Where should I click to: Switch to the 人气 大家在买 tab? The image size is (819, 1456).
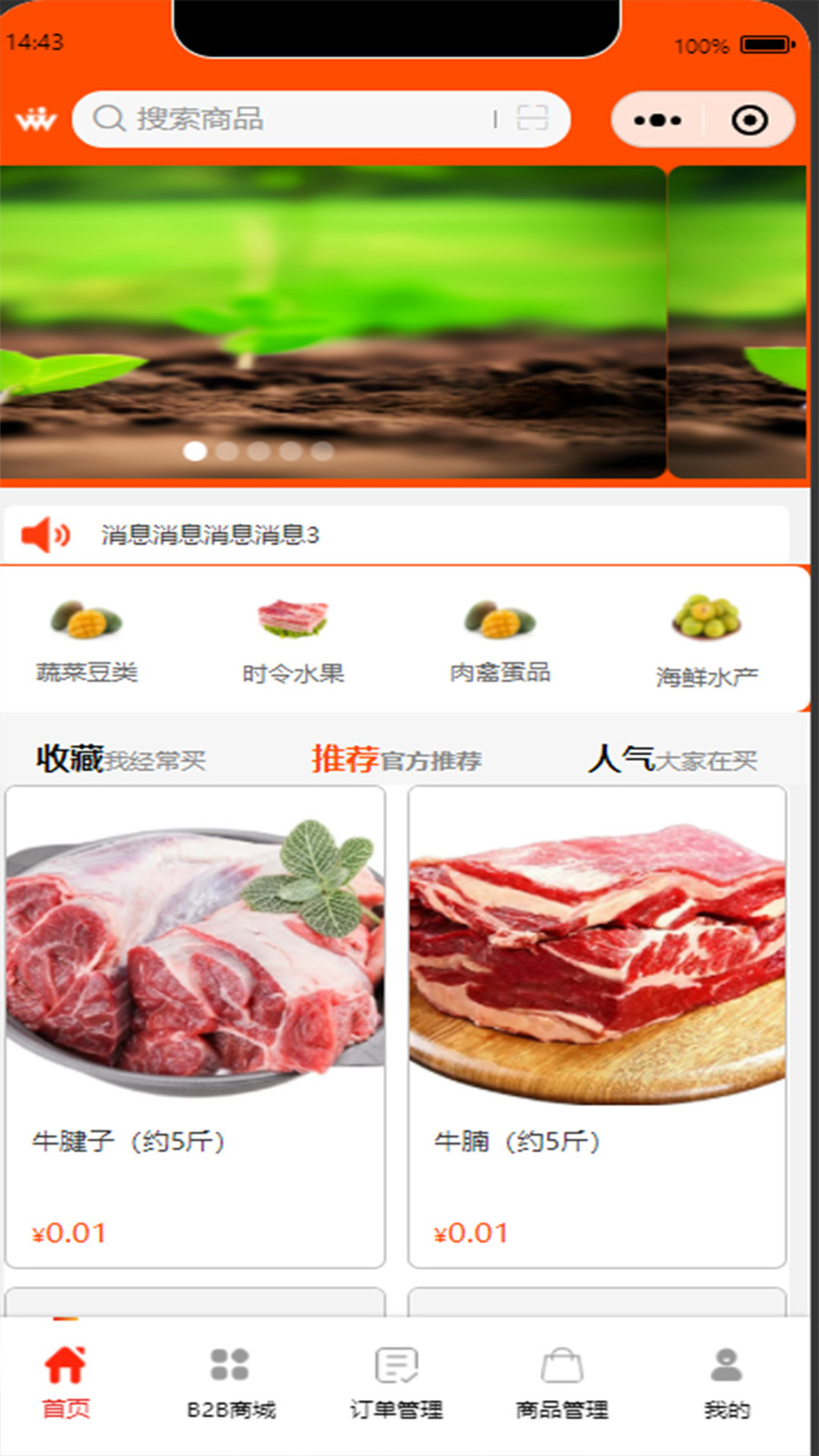click(672, 758)
